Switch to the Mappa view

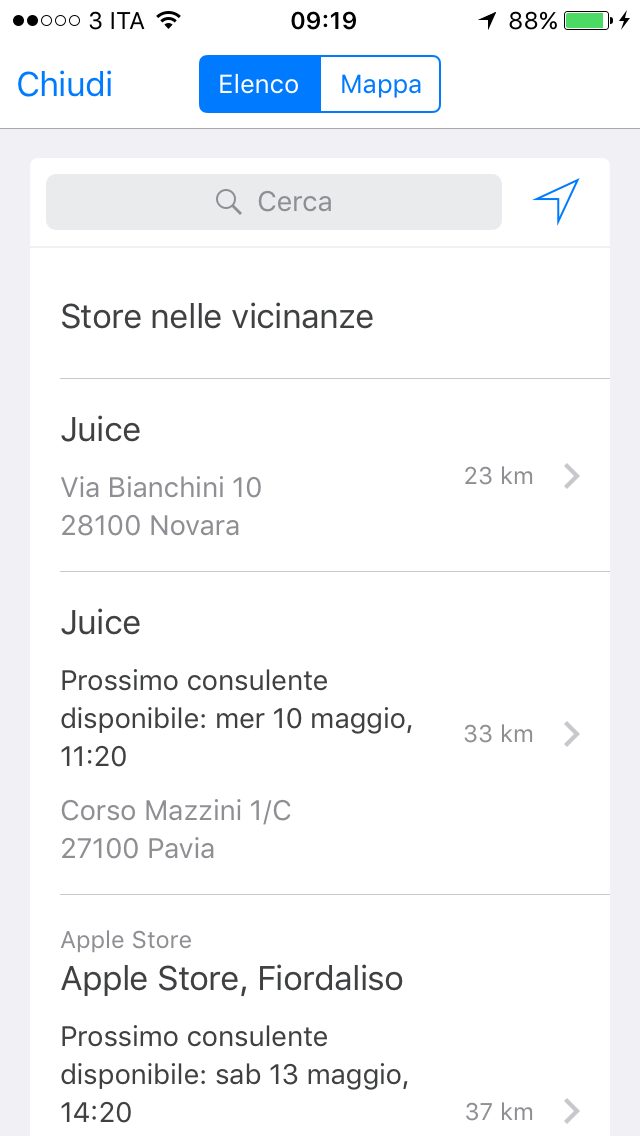(380, 84)
